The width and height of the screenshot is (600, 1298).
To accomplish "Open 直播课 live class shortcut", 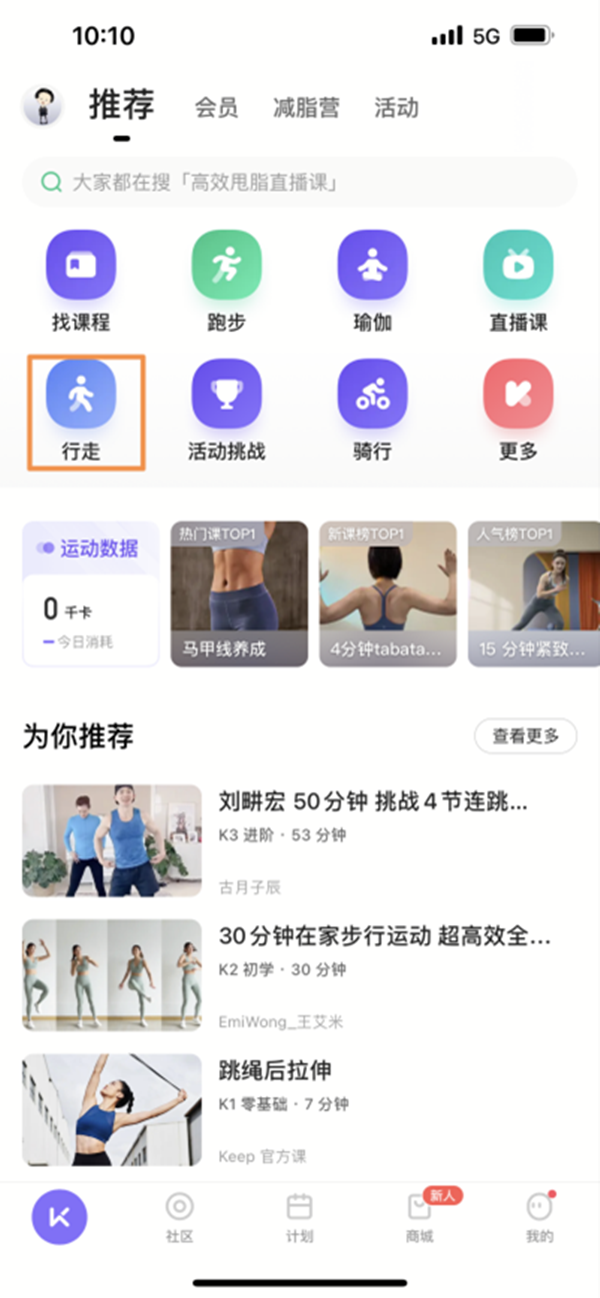I will 518,279.
